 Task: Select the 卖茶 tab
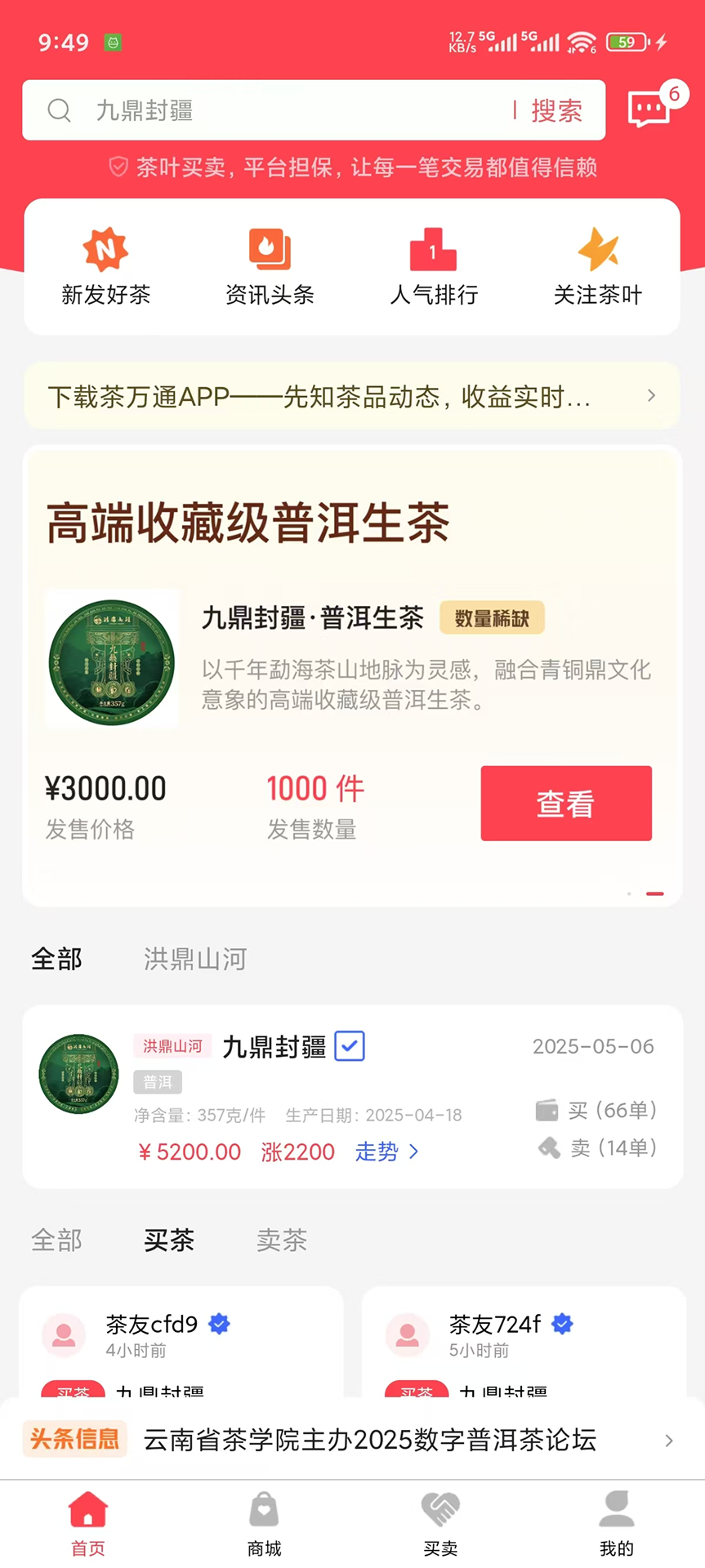tap(281, 1241)
